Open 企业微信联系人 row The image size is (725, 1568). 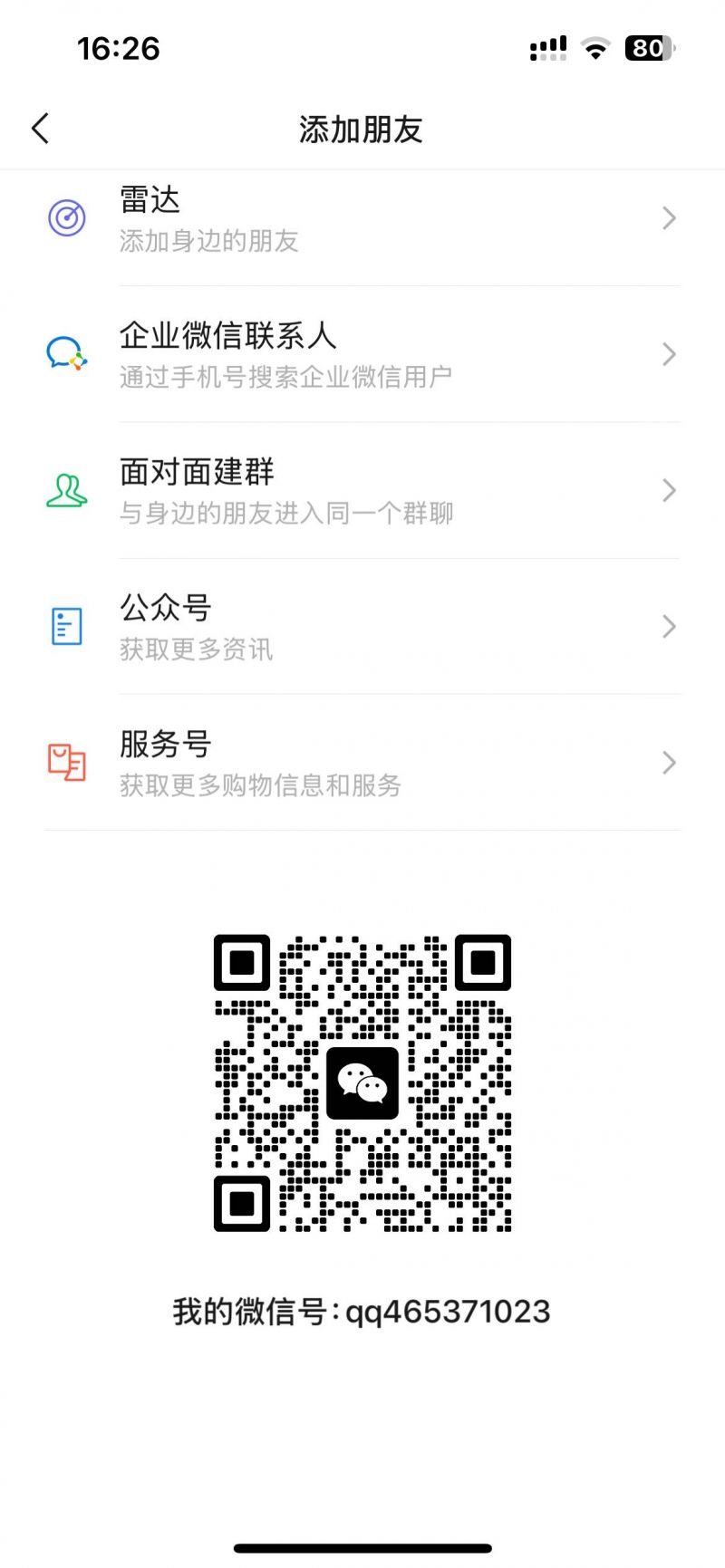click(x=362, y=354)
